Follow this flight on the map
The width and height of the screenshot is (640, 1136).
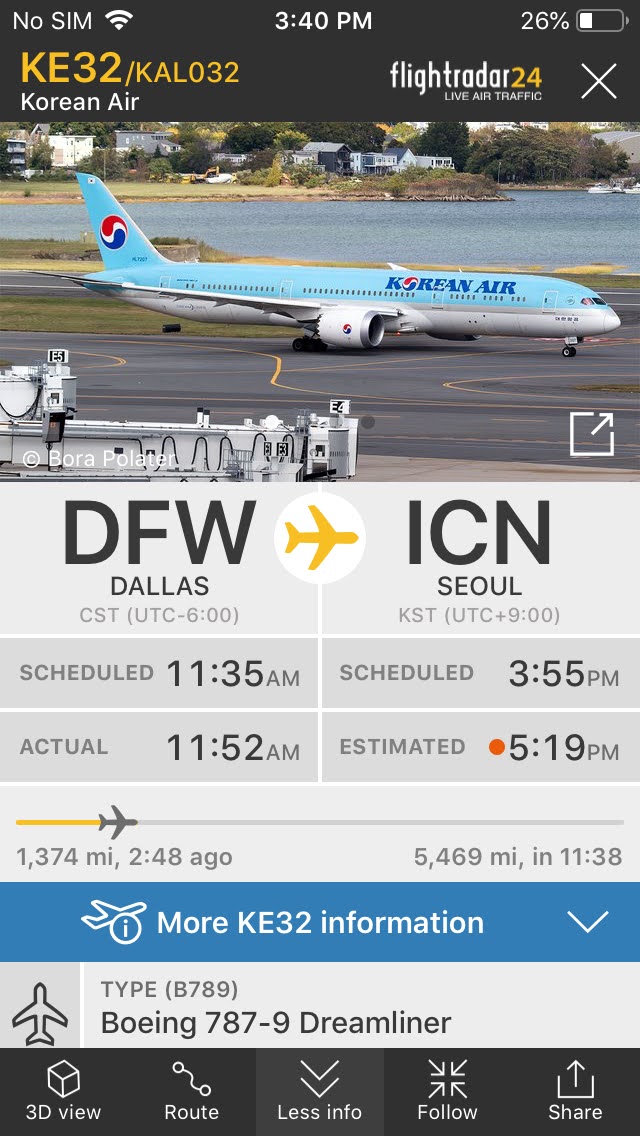click(x=447, y=1091)
